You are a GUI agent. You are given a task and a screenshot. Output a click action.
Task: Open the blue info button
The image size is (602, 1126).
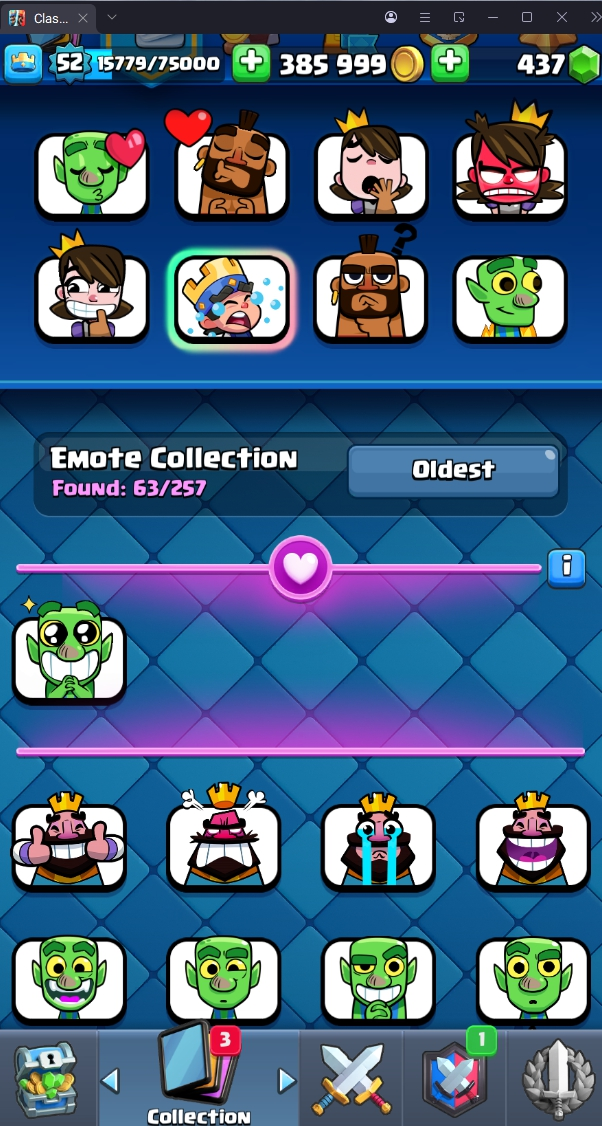(x=566, y=567)
